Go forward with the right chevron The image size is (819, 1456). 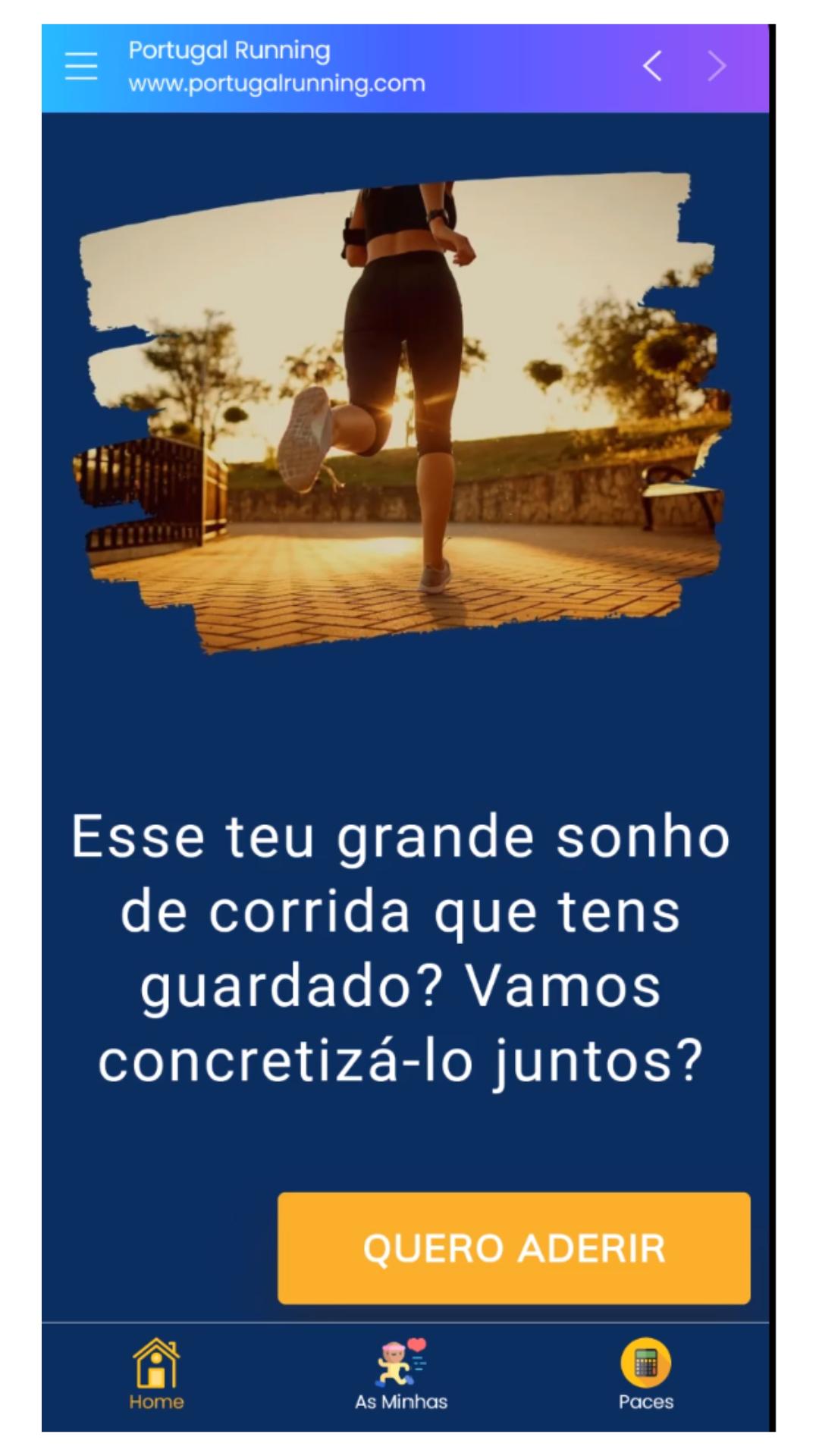[717, 66]
